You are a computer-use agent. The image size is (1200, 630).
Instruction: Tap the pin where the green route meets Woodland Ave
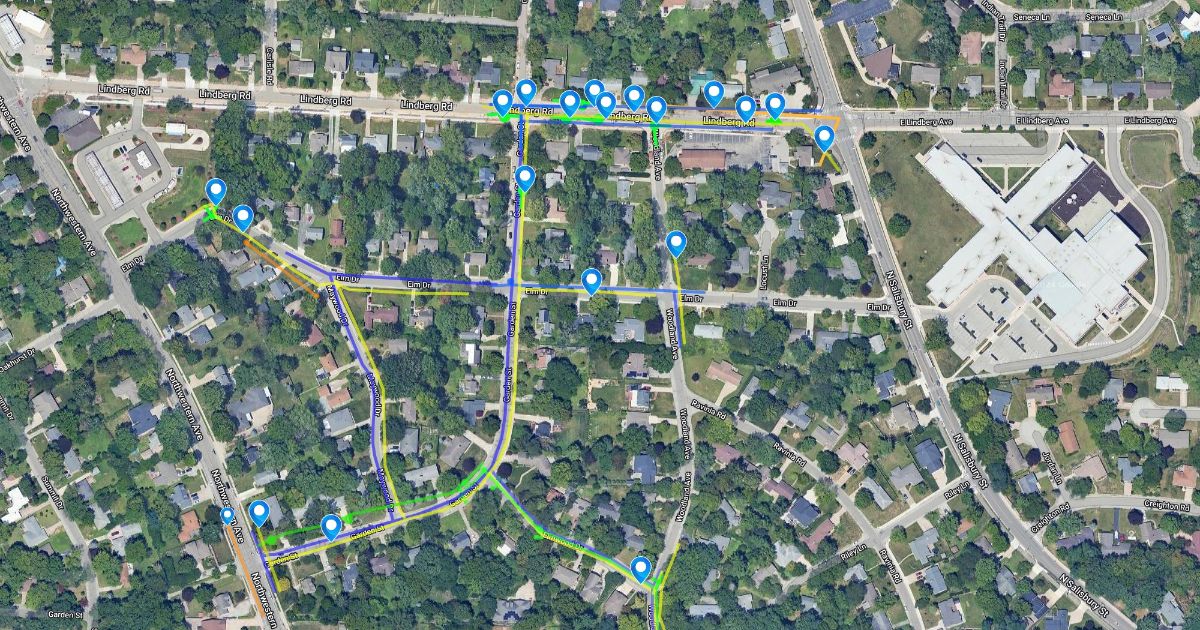(641, 570)
